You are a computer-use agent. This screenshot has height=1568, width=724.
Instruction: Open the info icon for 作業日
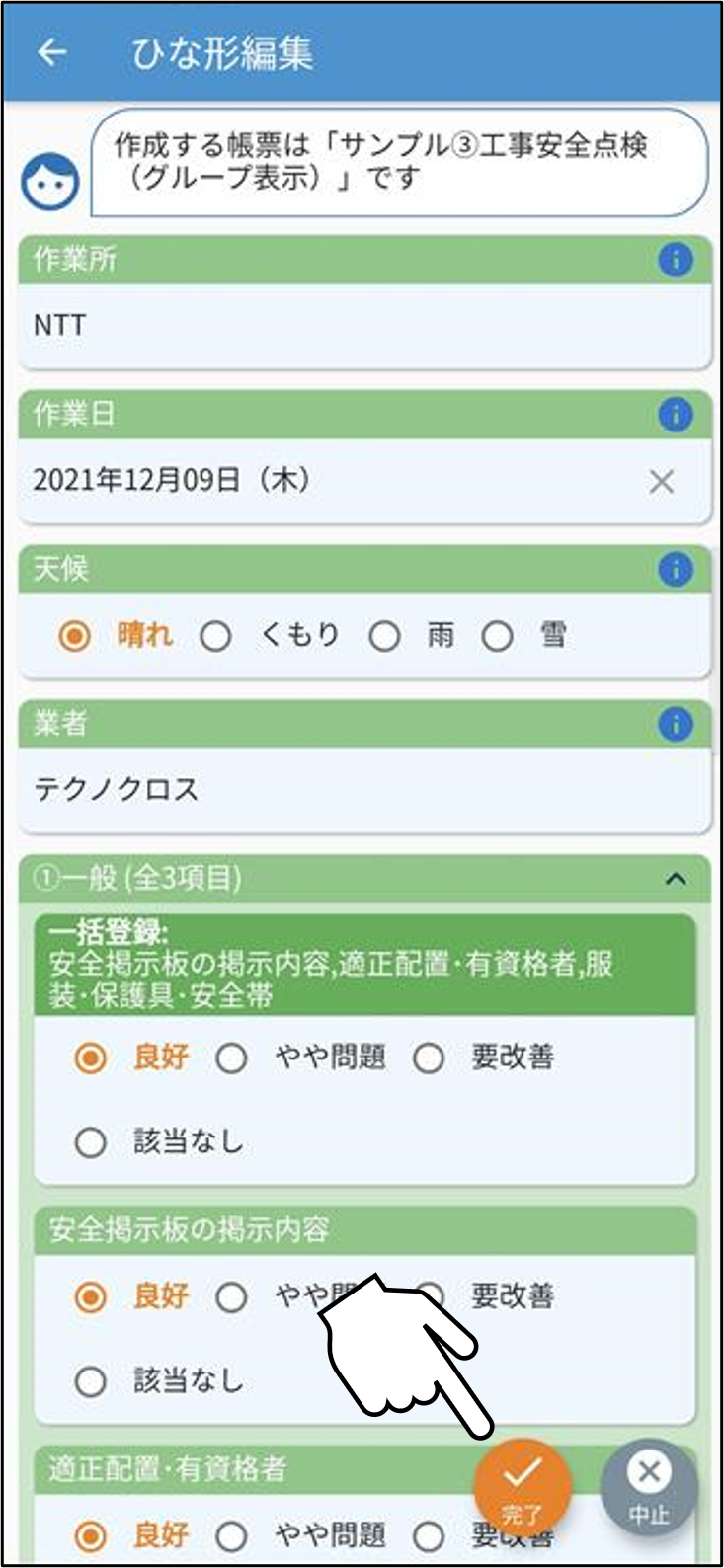click(676, 415)
